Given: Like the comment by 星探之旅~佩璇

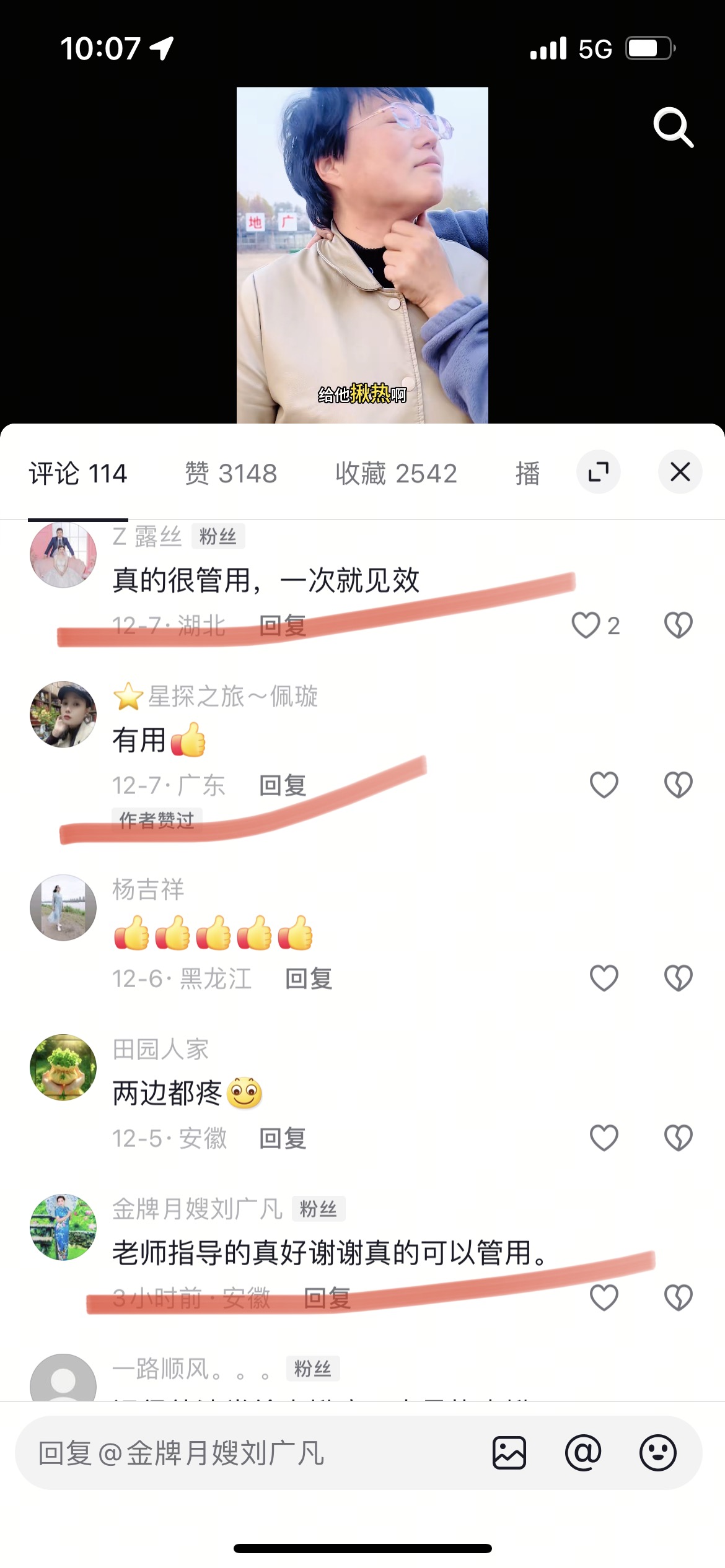Looking at the screenshot, I should pyautogui.click(x=604, y=785).
